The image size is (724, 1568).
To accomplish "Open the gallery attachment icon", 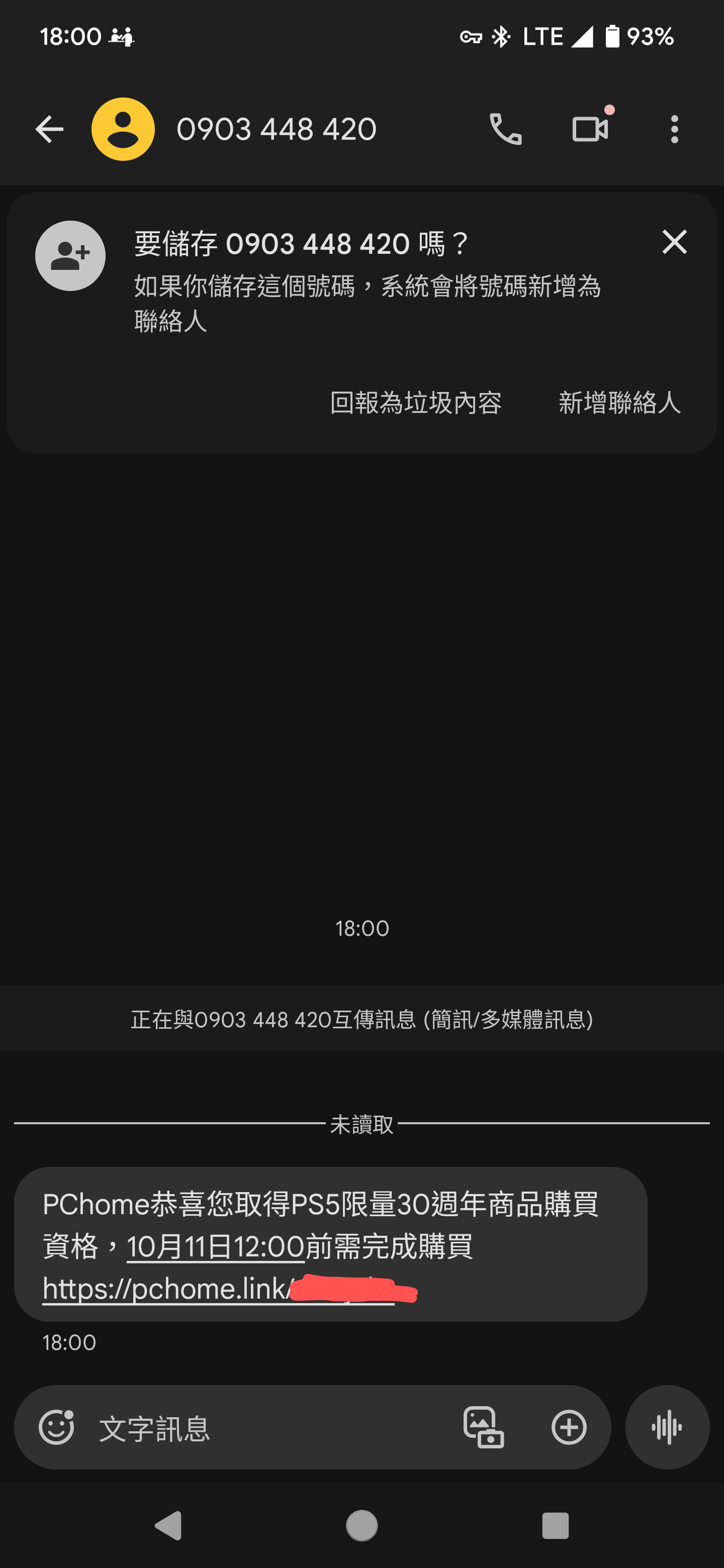I will tap(484, 1427).
